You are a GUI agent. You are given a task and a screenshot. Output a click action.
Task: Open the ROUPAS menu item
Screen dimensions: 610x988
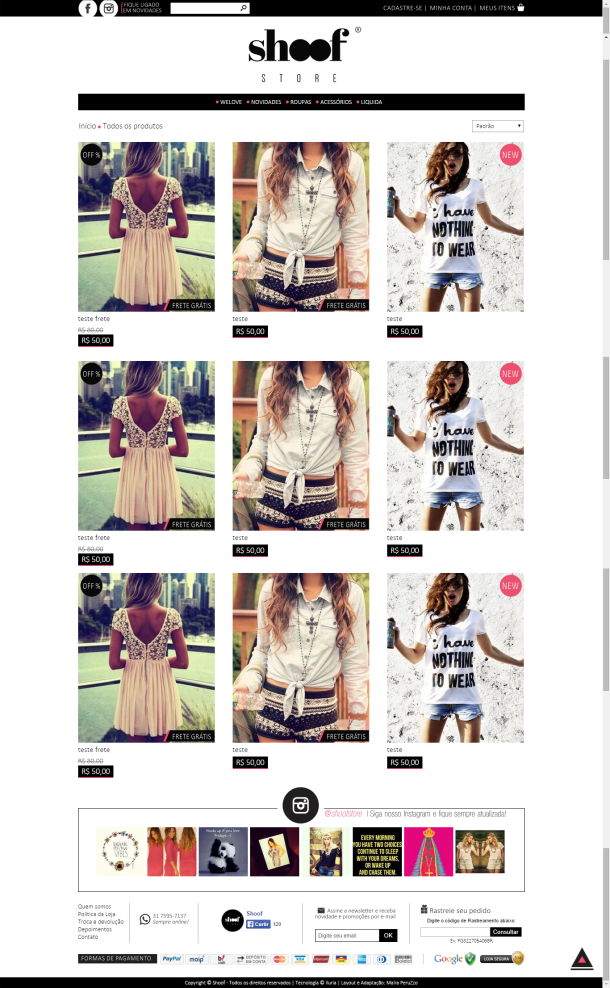(x=299, y=102)
